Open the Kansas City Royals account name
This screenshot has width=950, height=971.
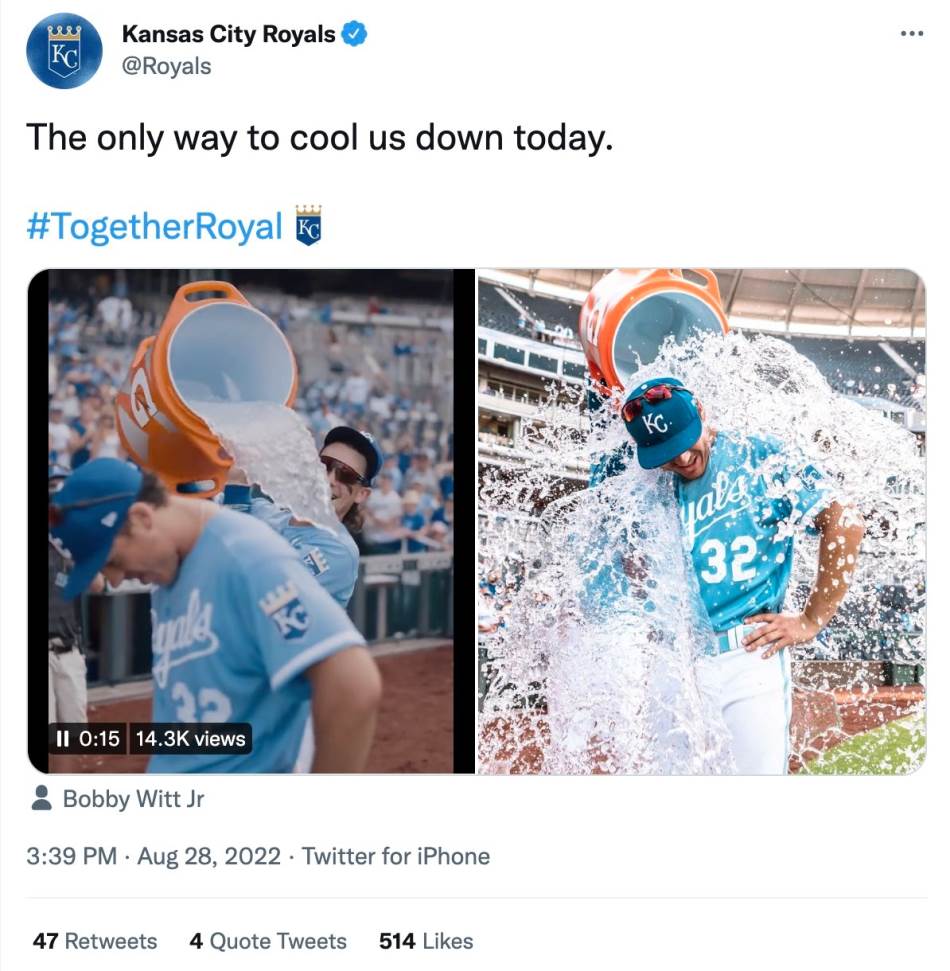click(x=228, y=34)
